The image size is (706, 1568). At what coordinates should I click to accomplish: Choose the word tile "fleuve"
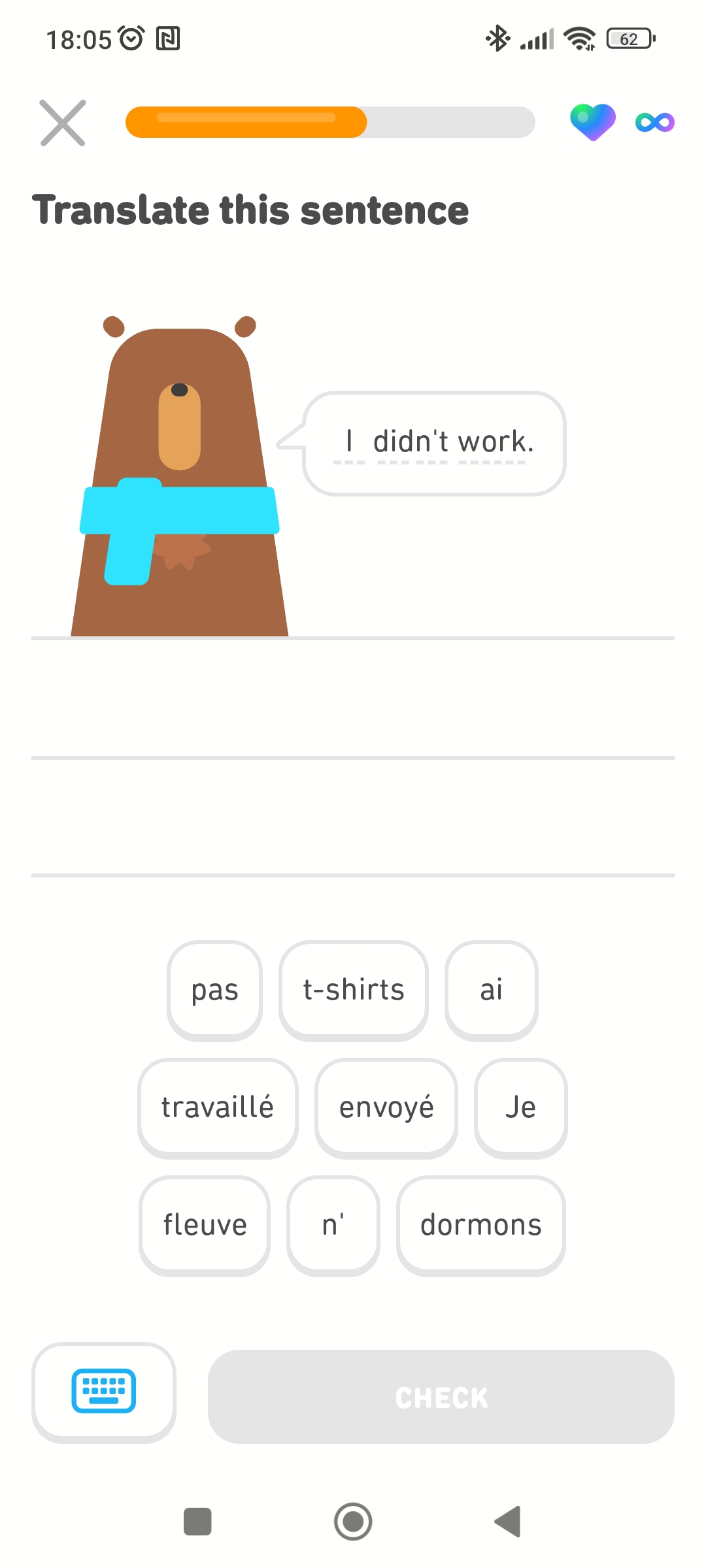(x=205, y=1225)
